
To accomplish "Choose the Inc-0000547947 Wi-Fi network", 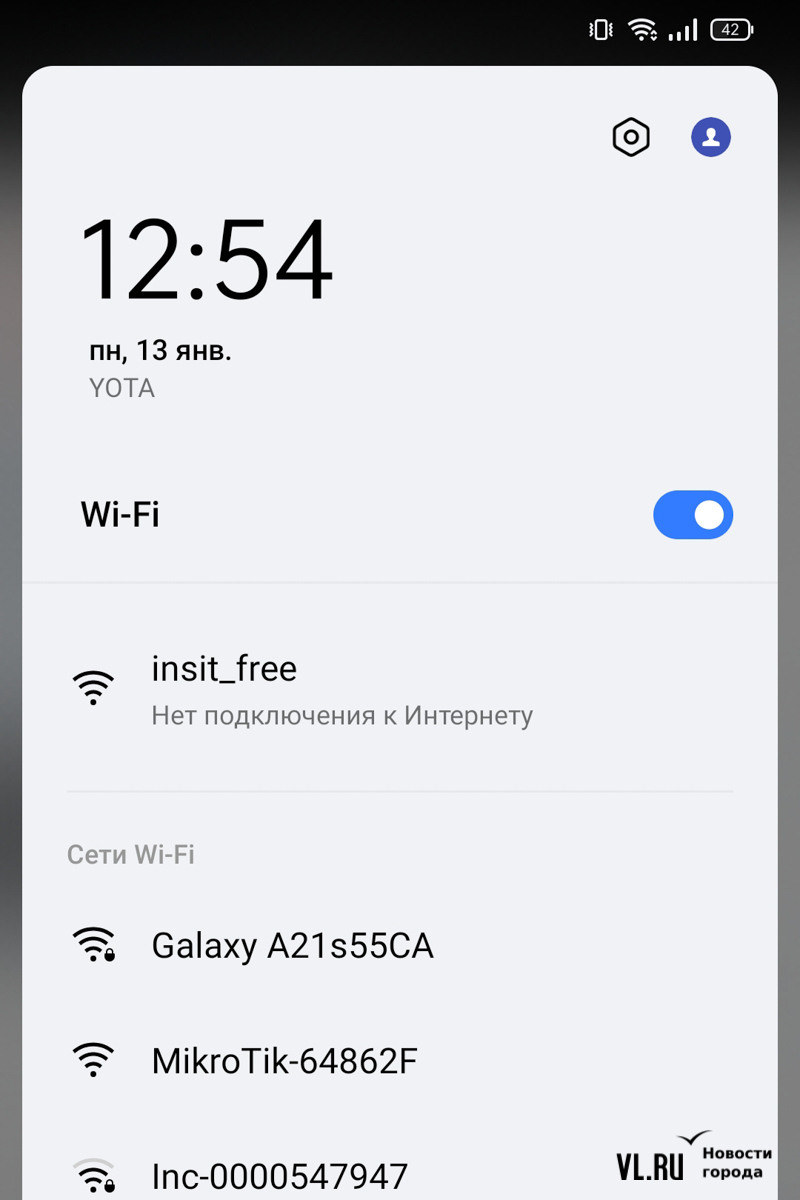I will (280, 1175).
